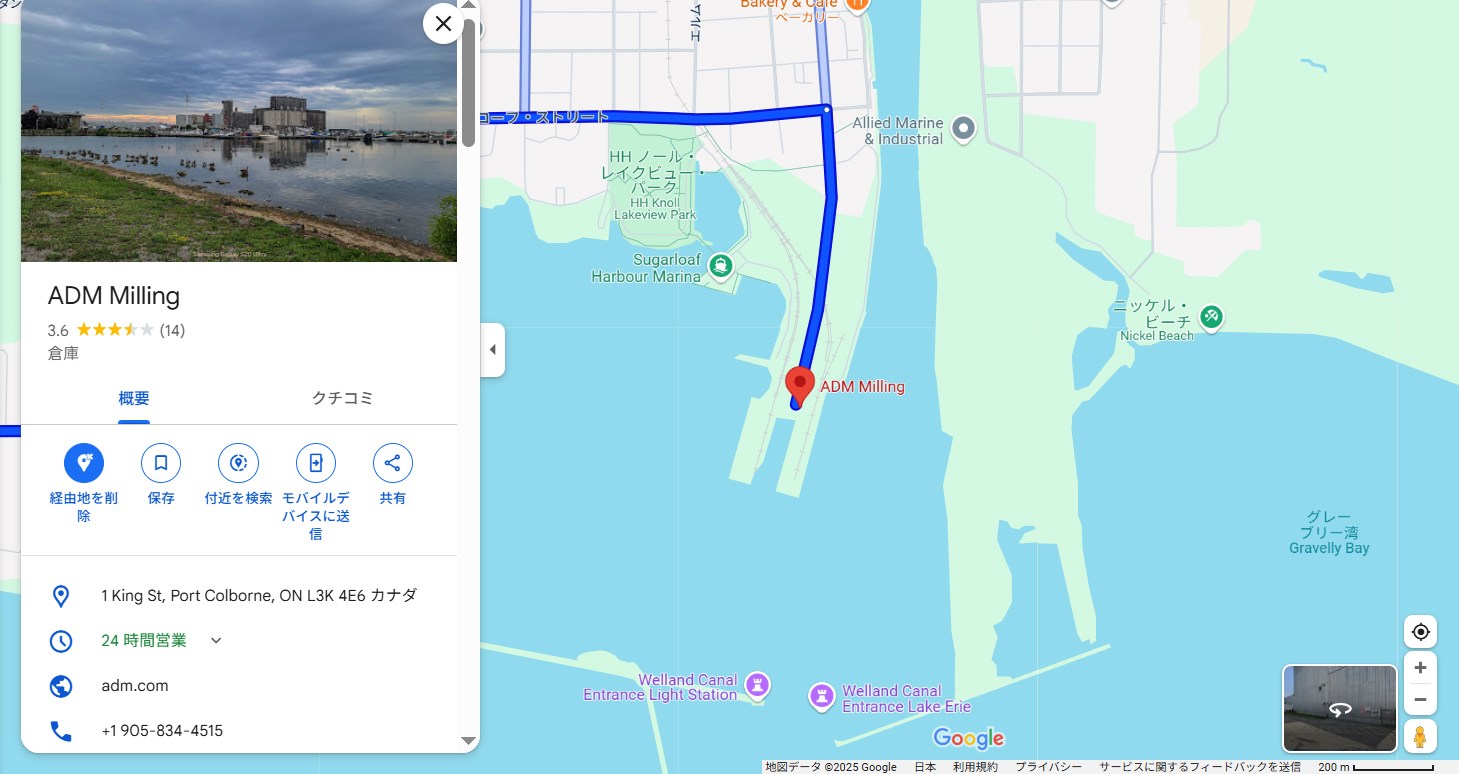Collapse the side panel arrow
This screenshot has height=774, width=1459.
point(492,350)
